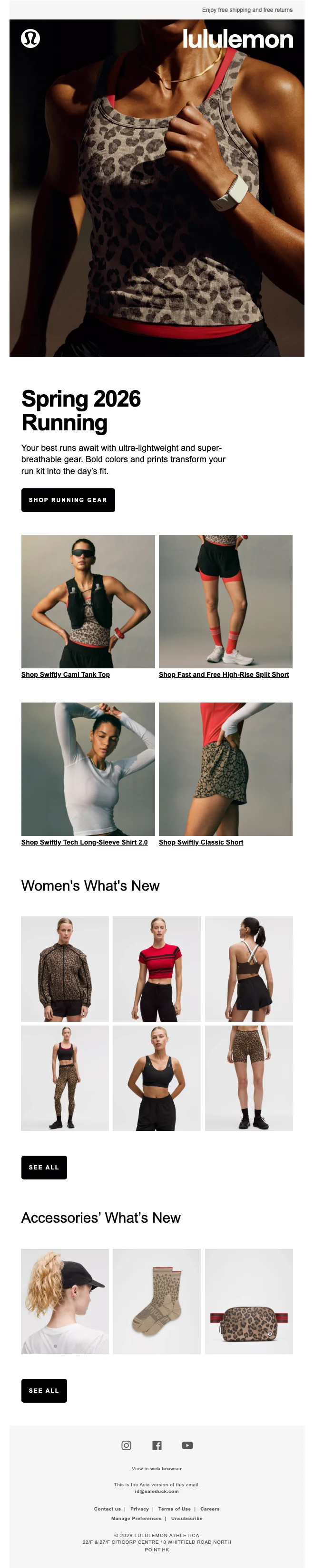Open Shop Fast and Free High-Rise Split Short

224,675
